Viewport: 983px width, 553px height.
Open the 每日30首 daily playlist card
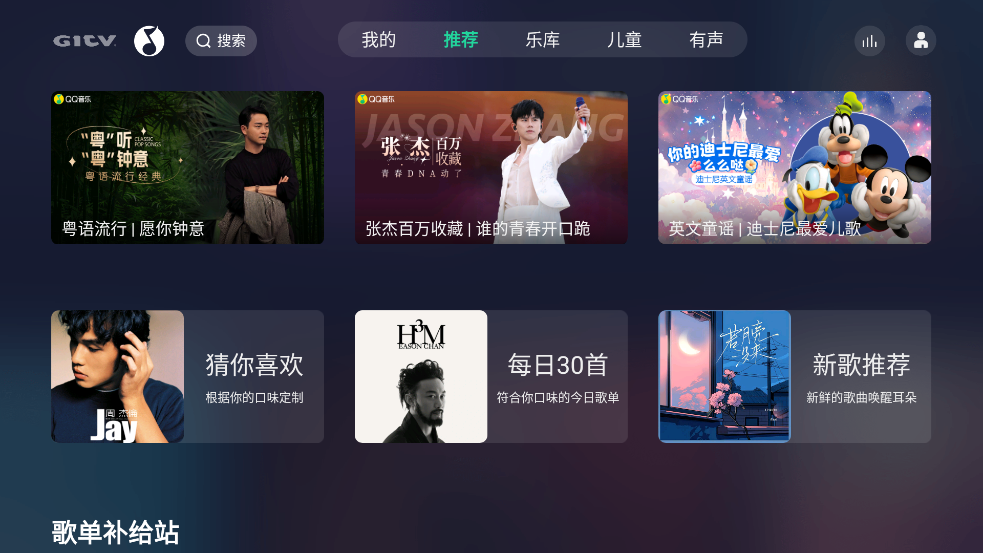pyautogui.click(x=491, y=376)
